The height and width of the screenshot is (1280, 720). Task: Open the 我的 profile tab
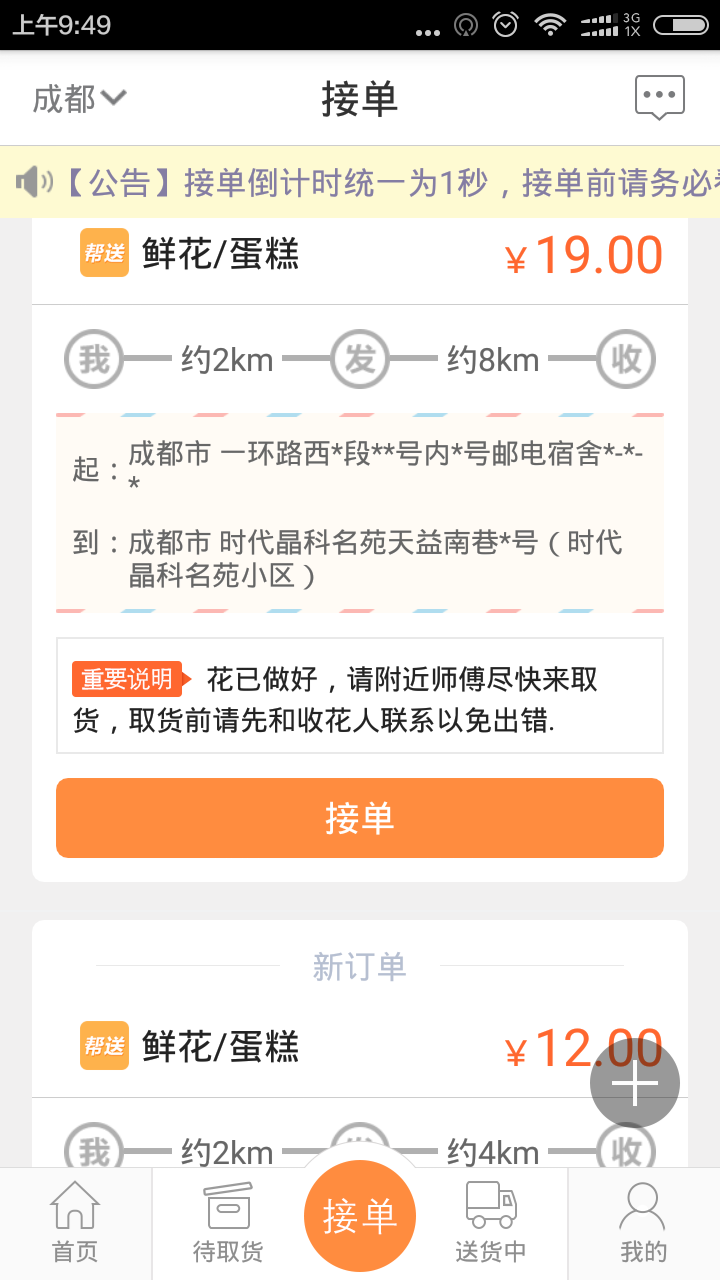tap(643, 1222)
